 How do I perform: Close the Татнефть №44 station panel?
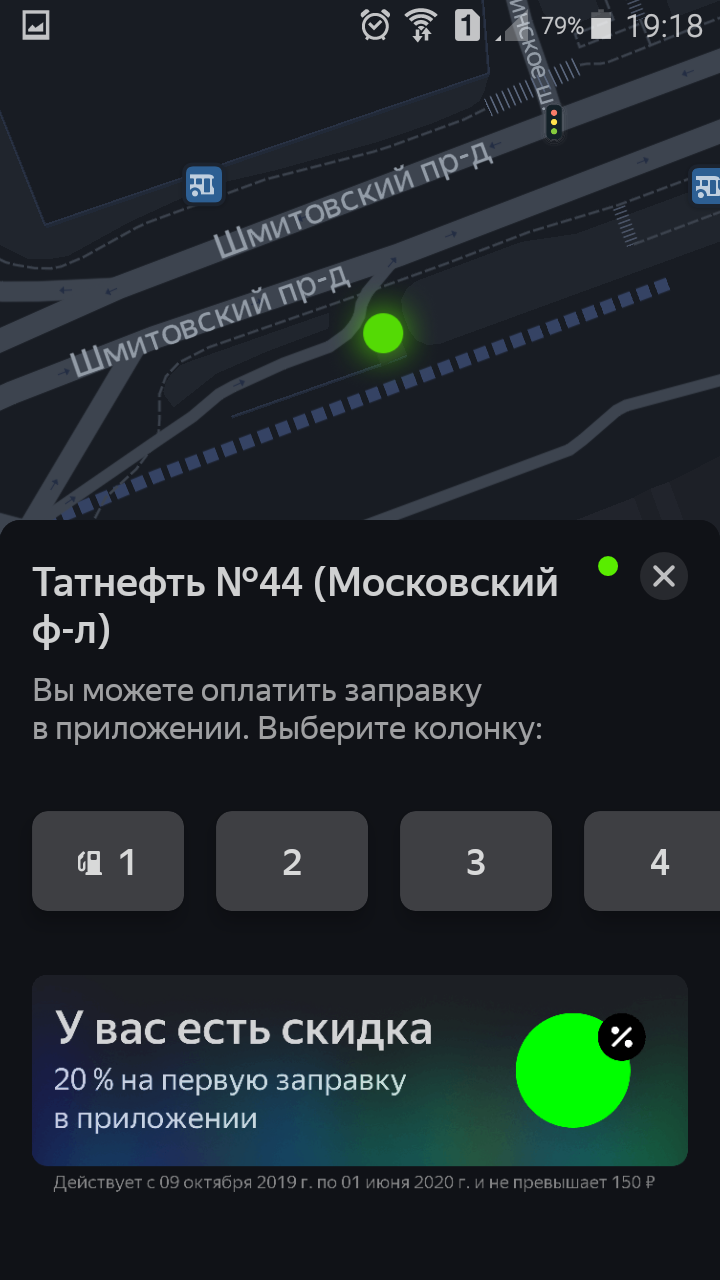tap(664, 576)
